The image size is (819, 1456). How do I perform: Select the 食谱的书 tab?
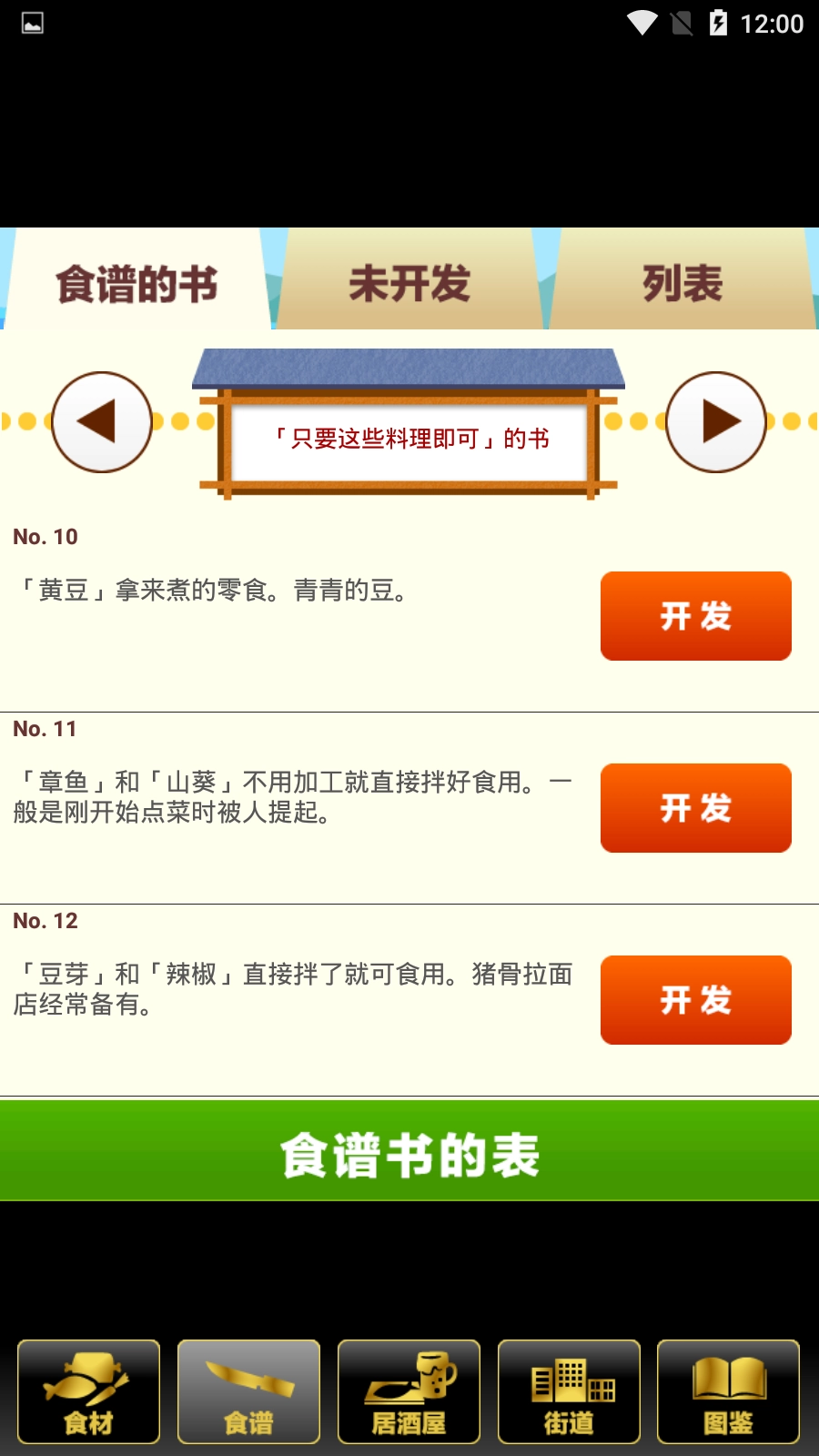pyautogui.click(x=136, y=282)
